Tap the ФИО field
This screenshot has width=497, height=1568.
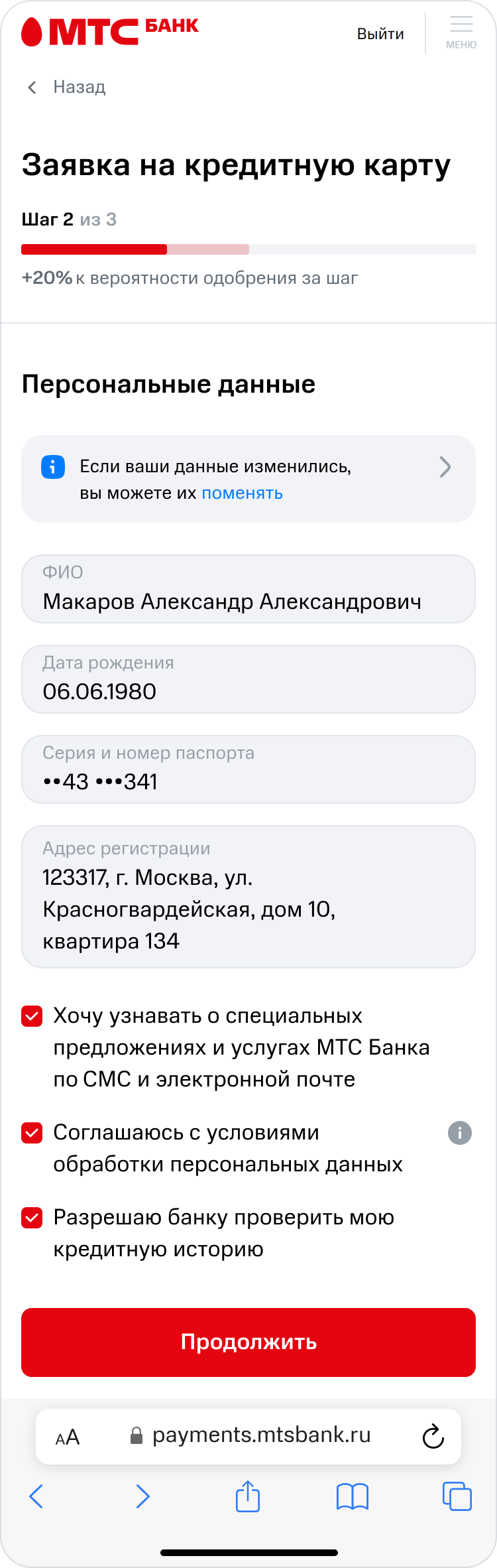[248, 589]
